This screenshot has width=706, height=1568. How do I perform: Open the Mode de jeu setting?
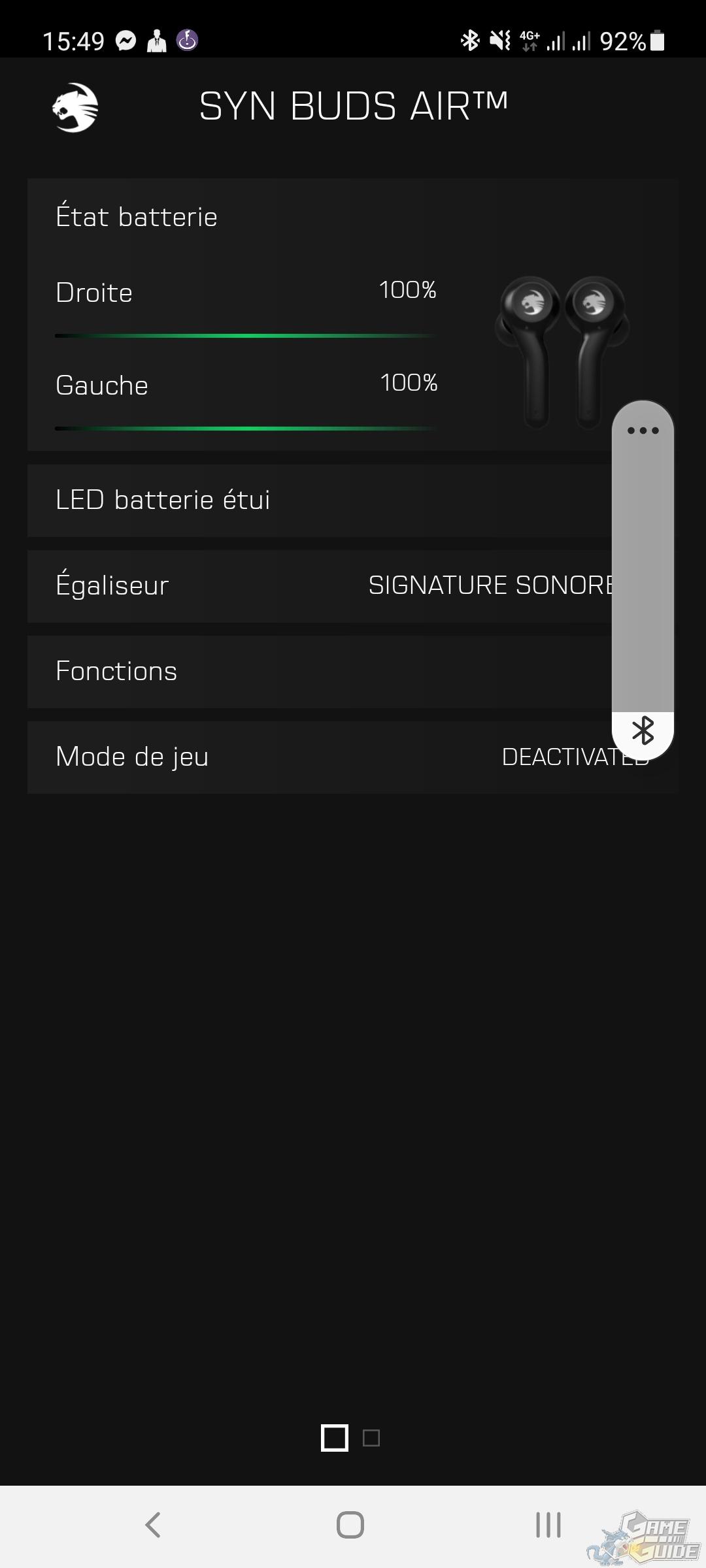pos(353,757)
